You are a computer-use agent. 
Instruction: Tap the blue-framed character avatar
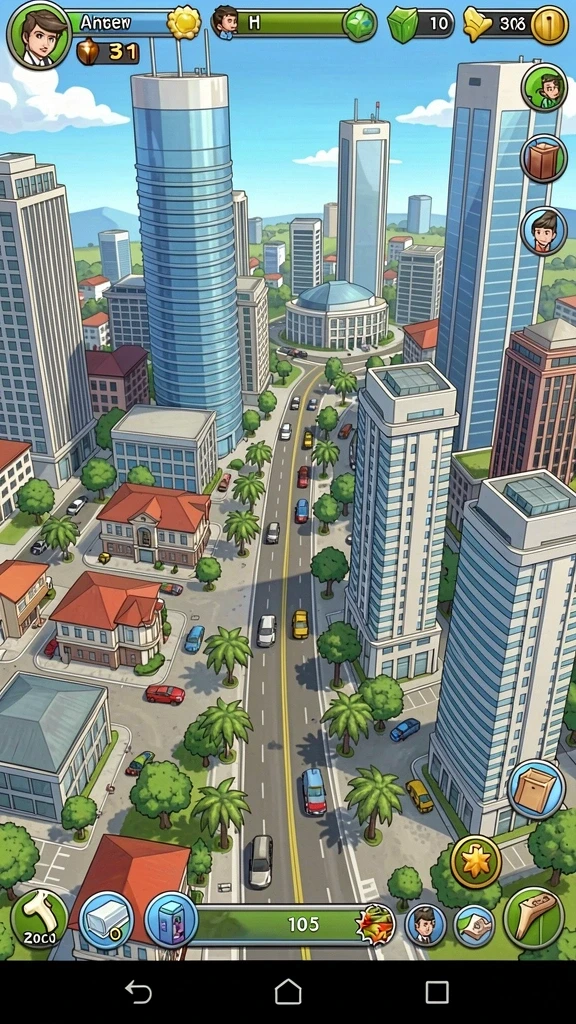tap(544, 231)
